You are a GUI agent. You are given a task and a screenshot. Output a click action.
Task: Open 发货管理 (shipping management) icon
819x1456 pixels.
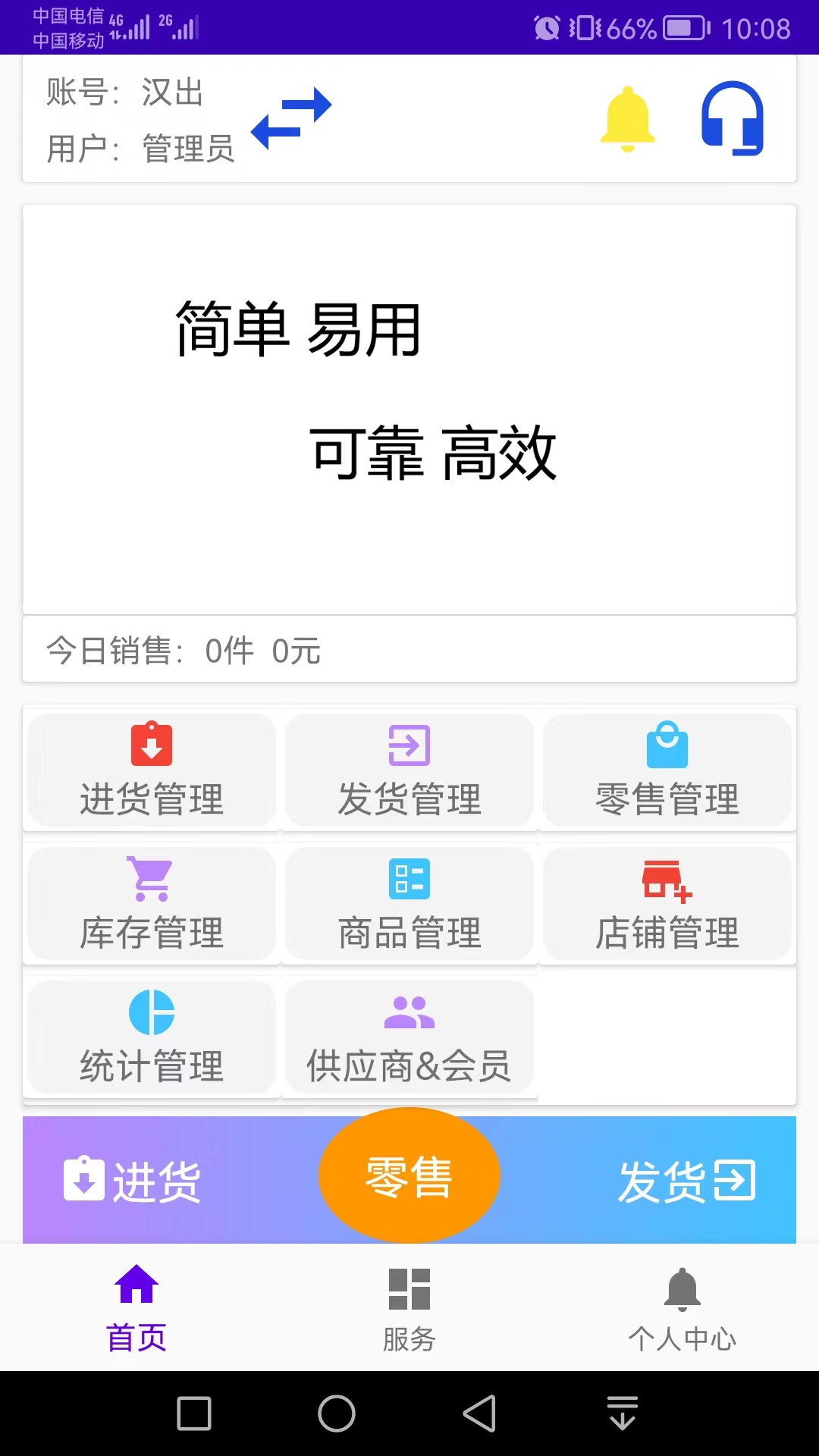coord(409,770)
